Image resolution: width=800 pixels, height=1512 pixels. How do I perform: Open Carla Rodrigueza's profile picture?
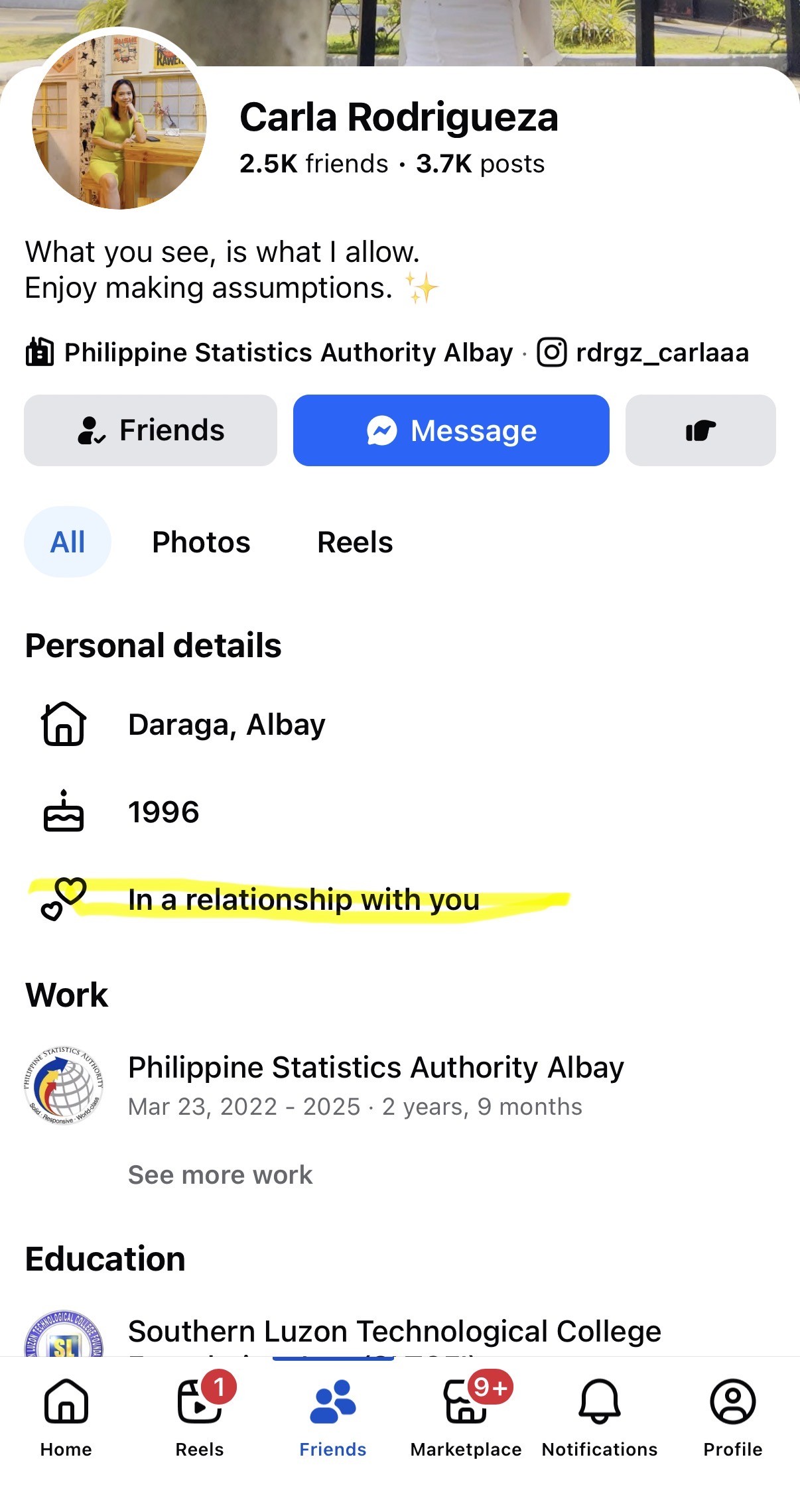(x=119, y=122)
